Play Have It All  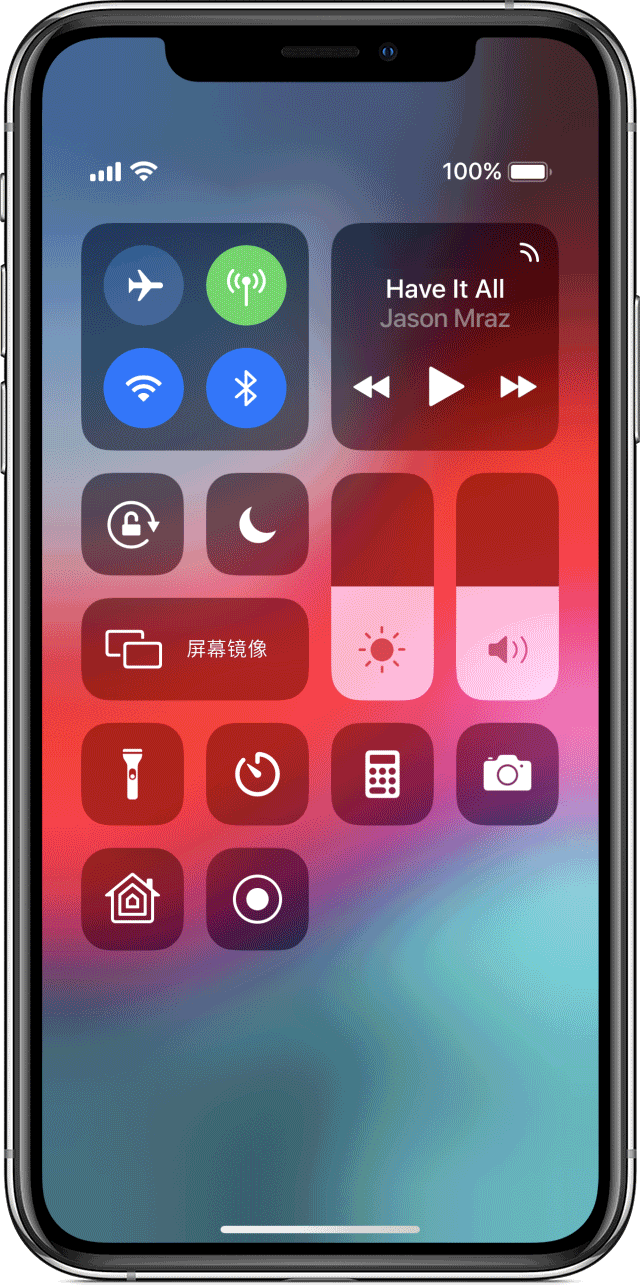(x=445, y=386)
